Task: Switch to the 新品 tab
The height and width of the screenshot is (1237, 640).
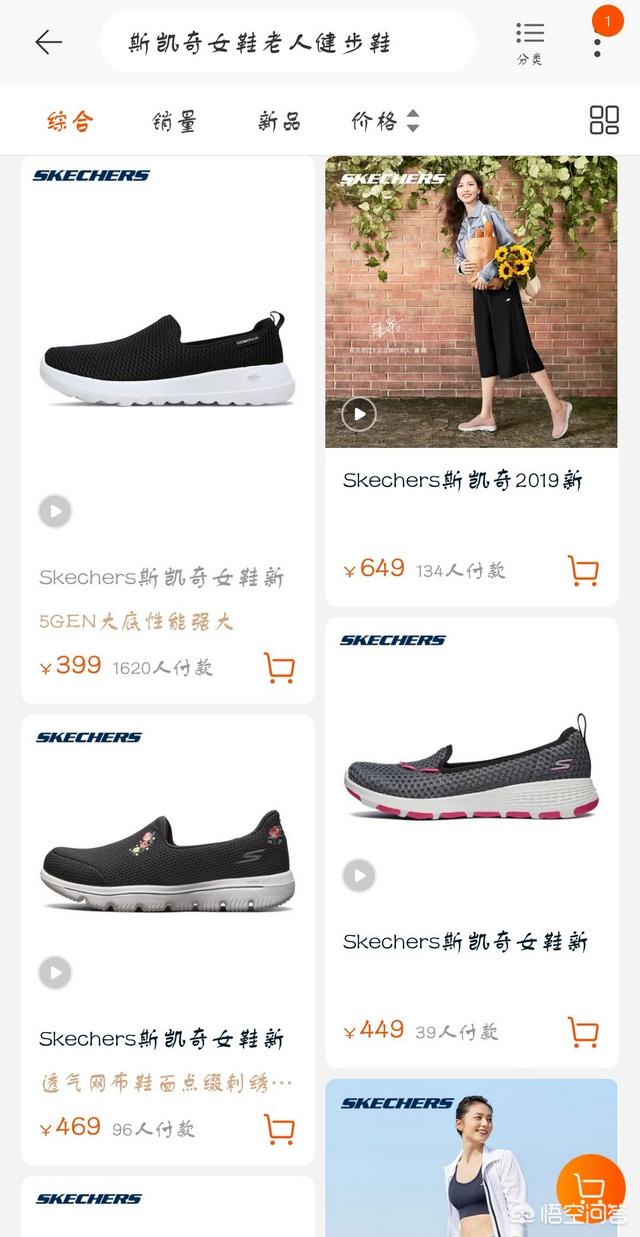Action: point(279,122)
